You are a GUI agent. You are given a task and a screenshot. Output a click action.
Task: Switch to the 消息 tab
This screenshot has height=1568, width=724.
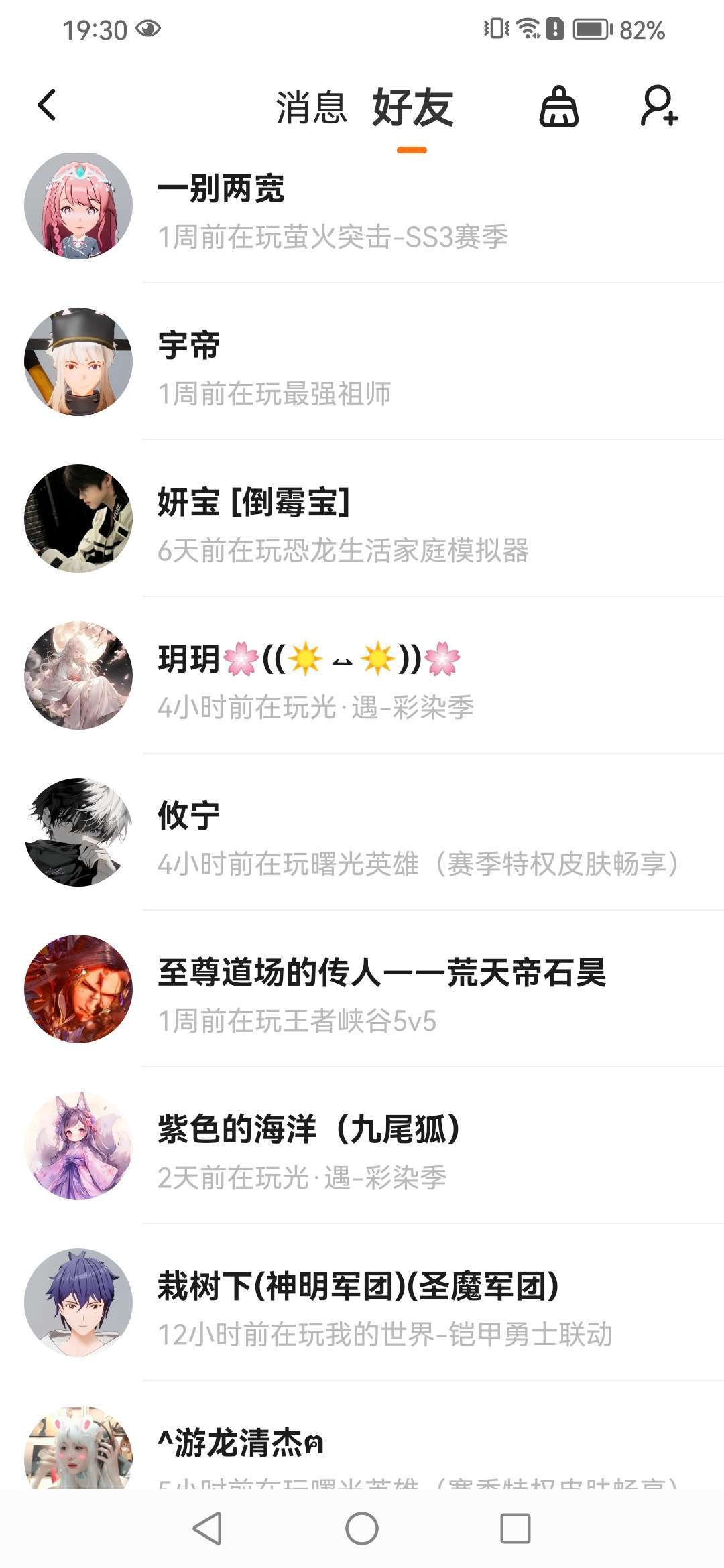pyautogui.click(x=311, y=107)
